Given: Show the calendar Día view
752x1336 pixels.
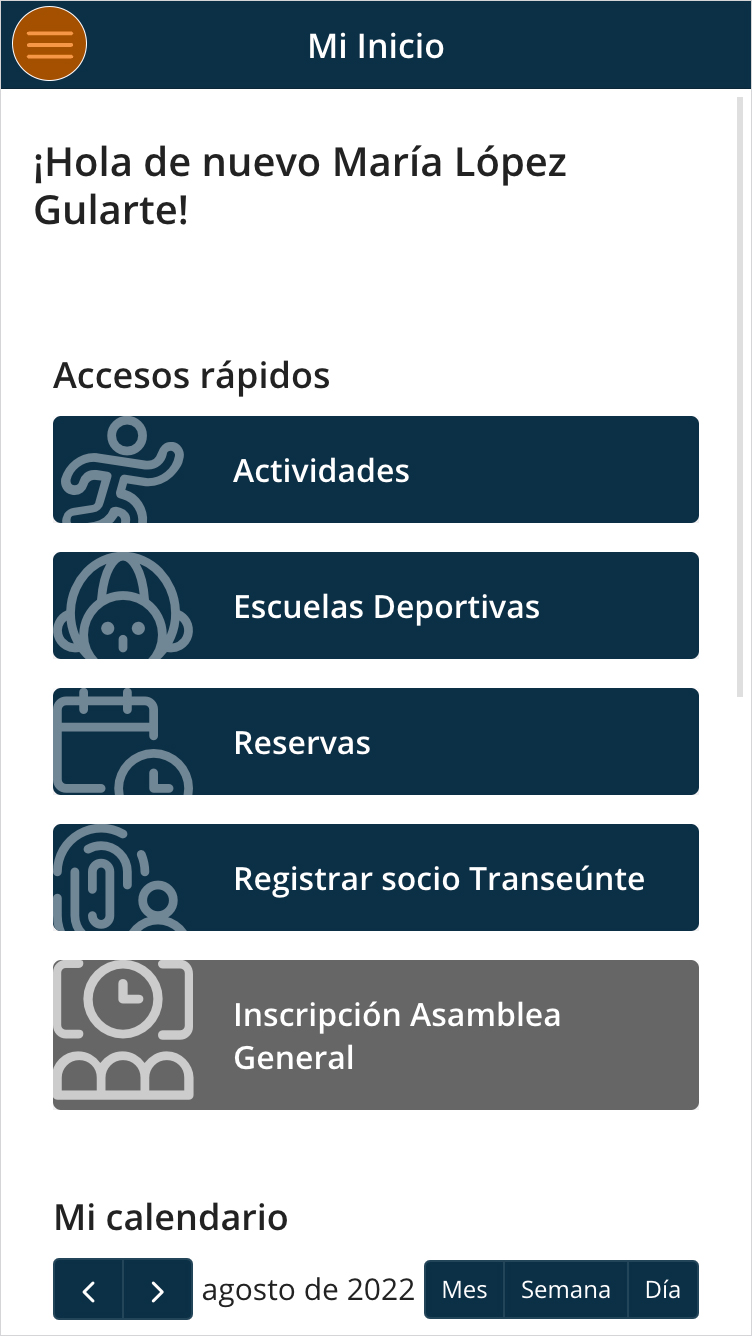Looking at the screenshot, I should coord(663,1290).
